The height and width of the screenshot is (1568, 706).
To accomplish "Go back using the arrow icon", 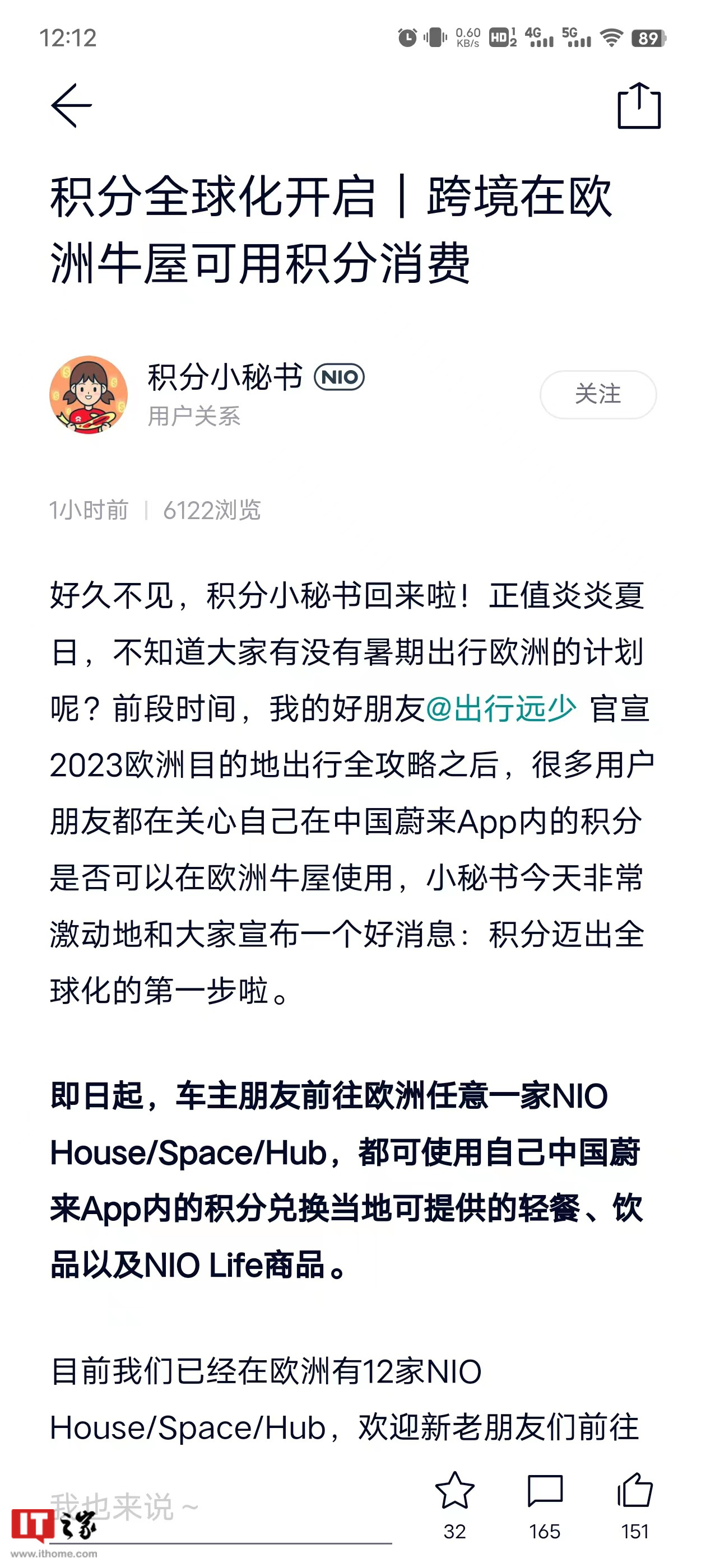I will pos(71,105).
